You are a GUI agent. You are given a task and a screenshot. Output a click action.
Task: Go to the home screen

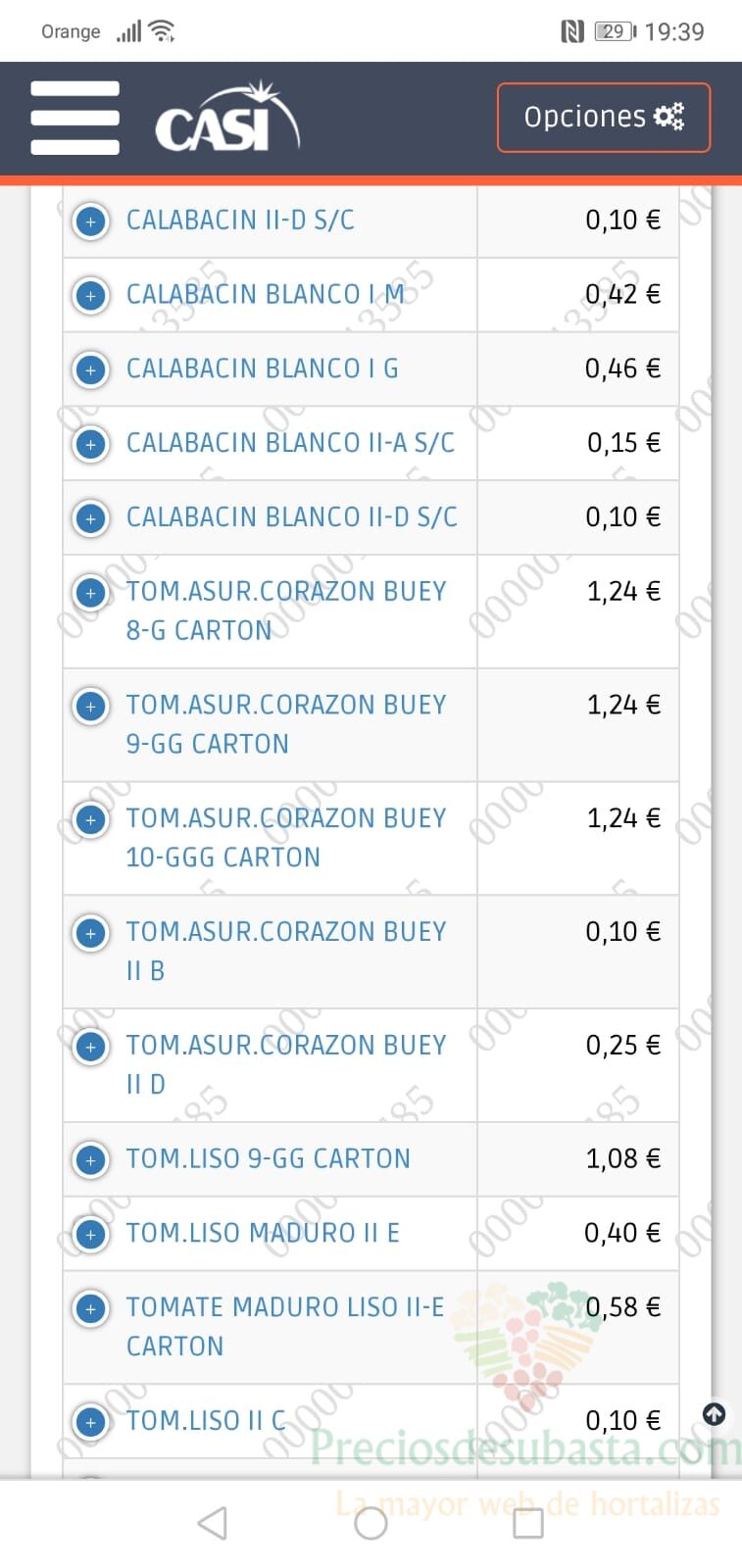coord(371,1523)
